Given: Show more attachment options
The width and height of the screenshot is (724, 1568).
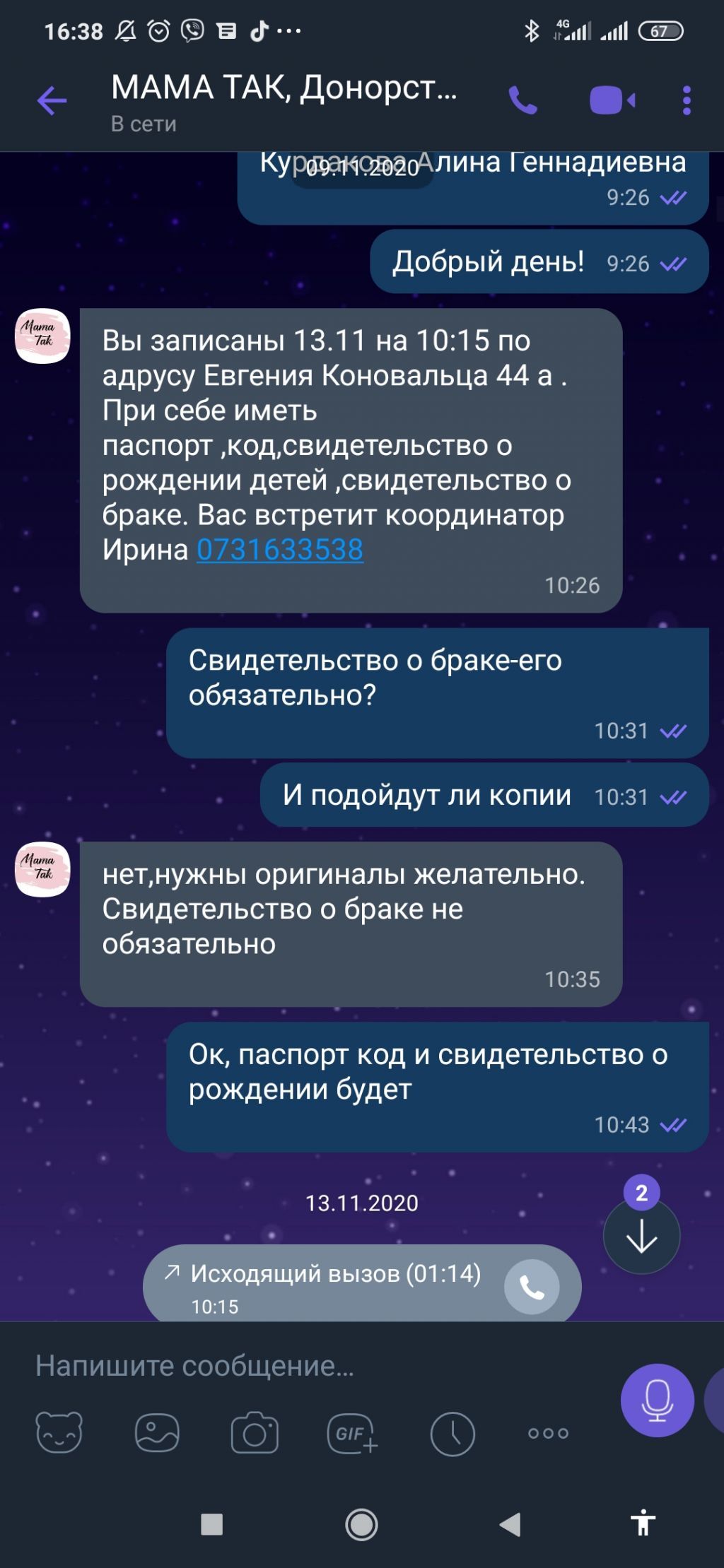Looking at the screenshot, I should (x=548, y=1432).
